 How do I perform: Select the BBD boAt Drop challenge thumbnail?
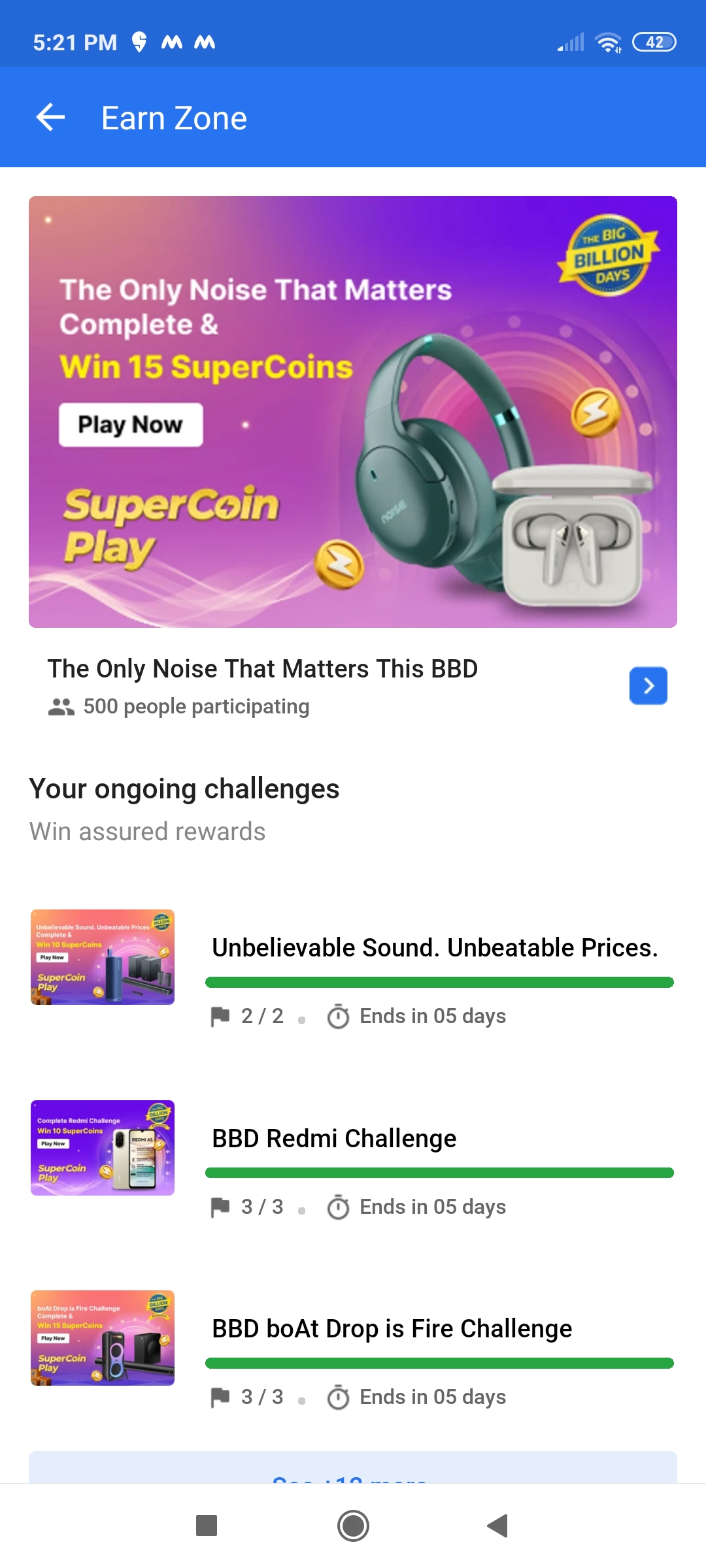coord(102,1338)
